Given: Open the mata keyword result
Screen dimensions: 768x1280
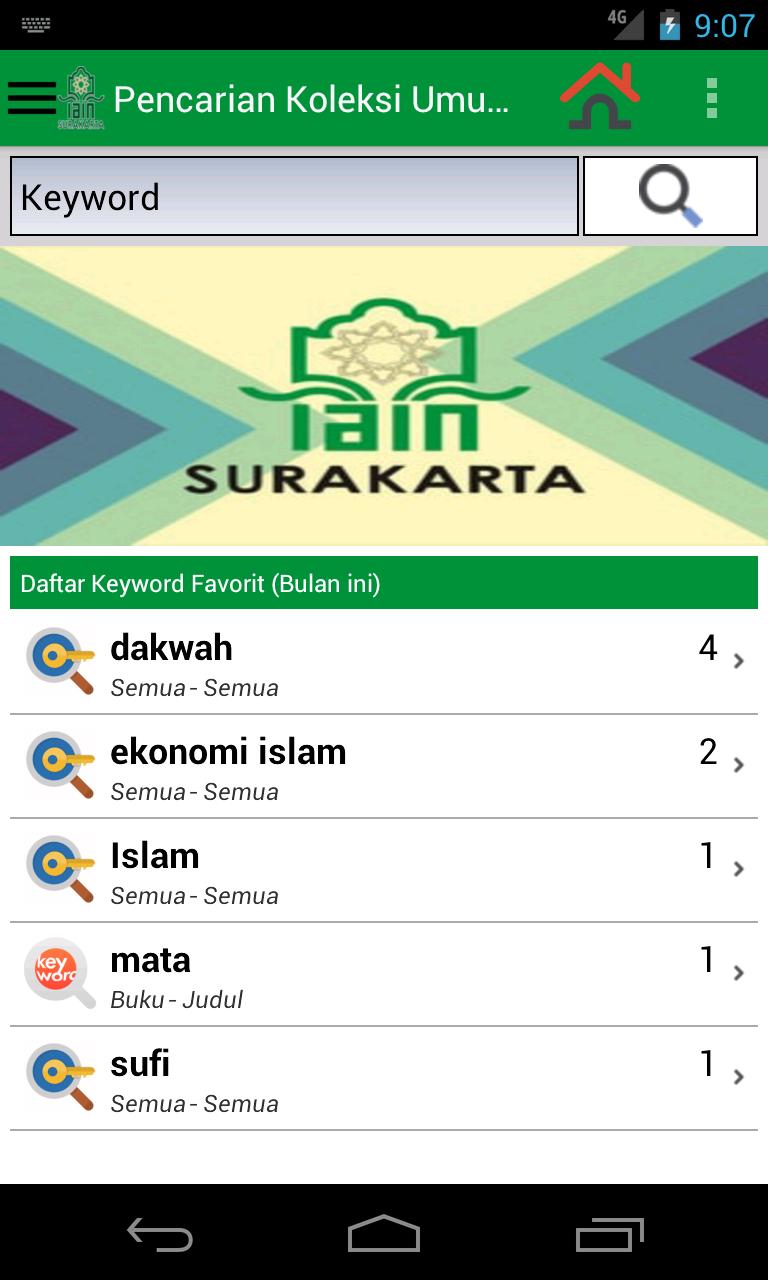Looking at the screenshot, I should point(384,974).
